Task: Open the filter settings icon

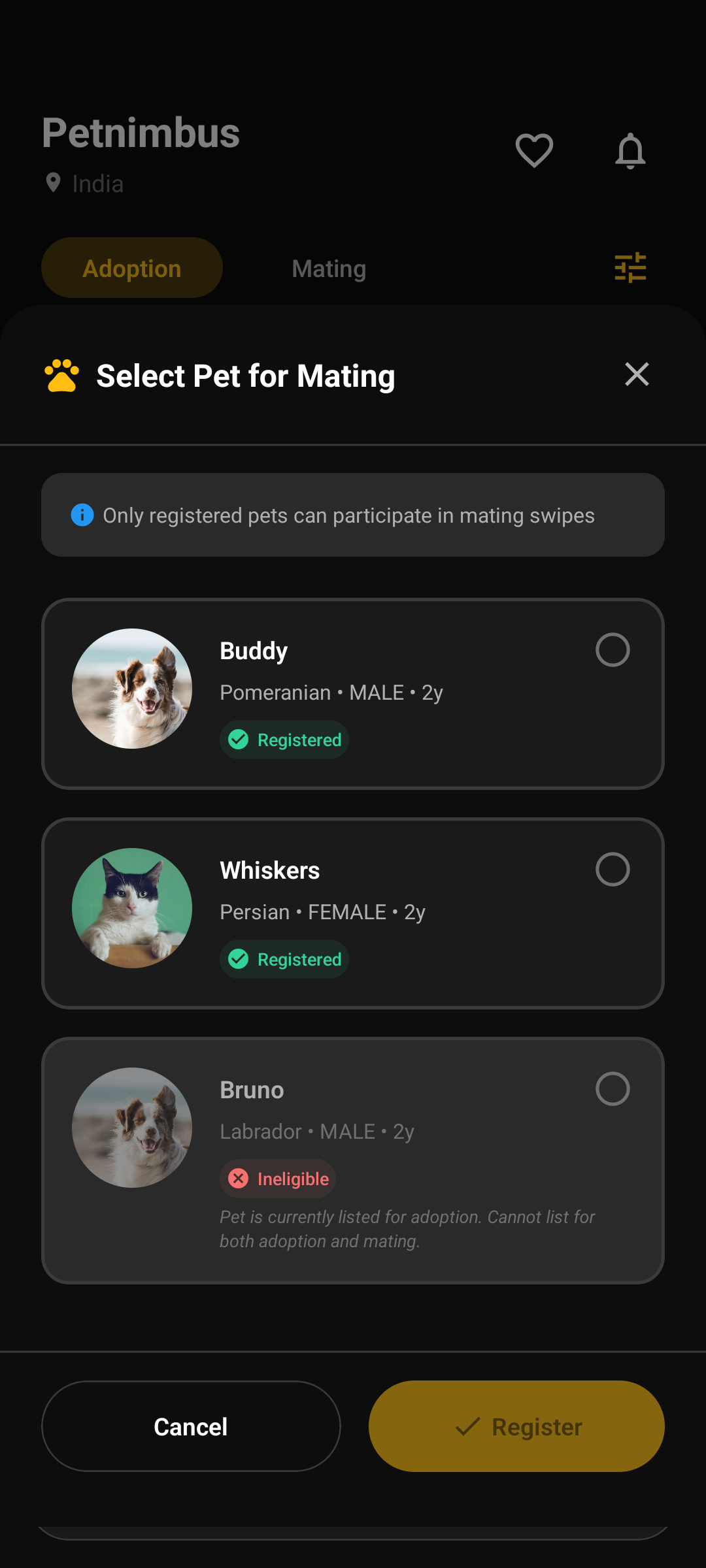Action: click(x=630, y=267)
